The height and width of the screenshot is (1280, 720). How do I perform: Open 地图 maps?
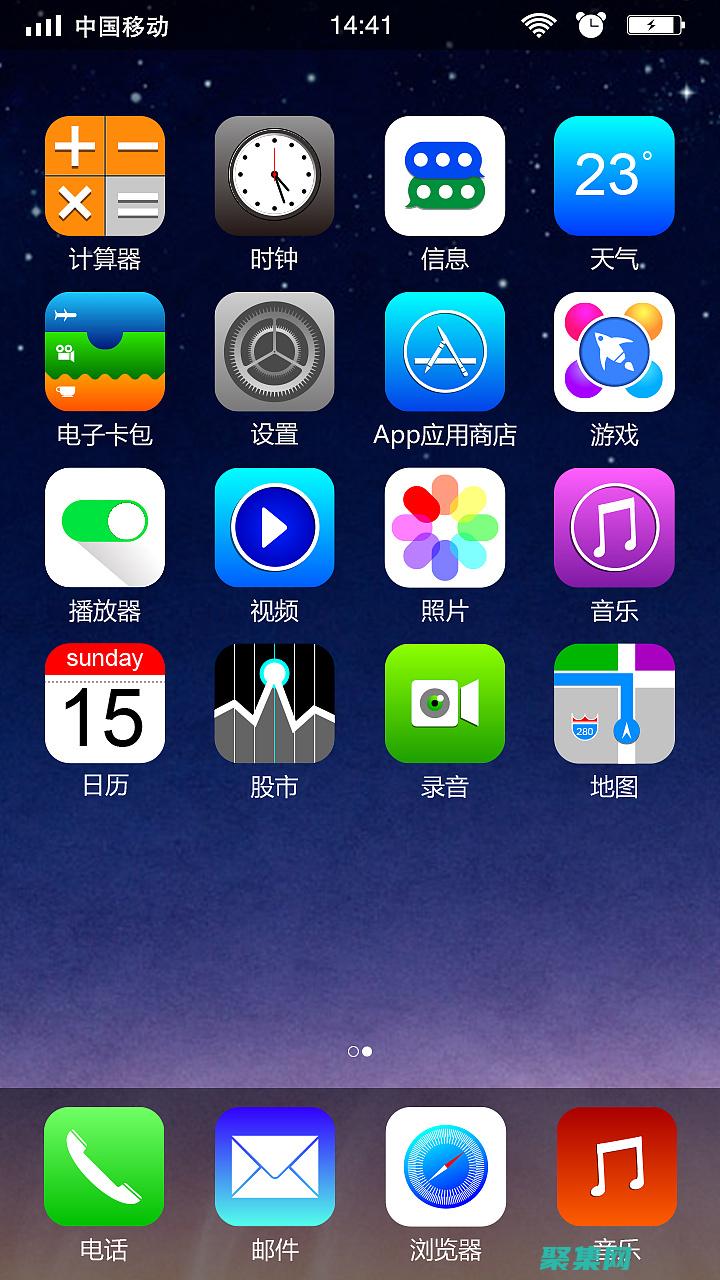point(614,703)
